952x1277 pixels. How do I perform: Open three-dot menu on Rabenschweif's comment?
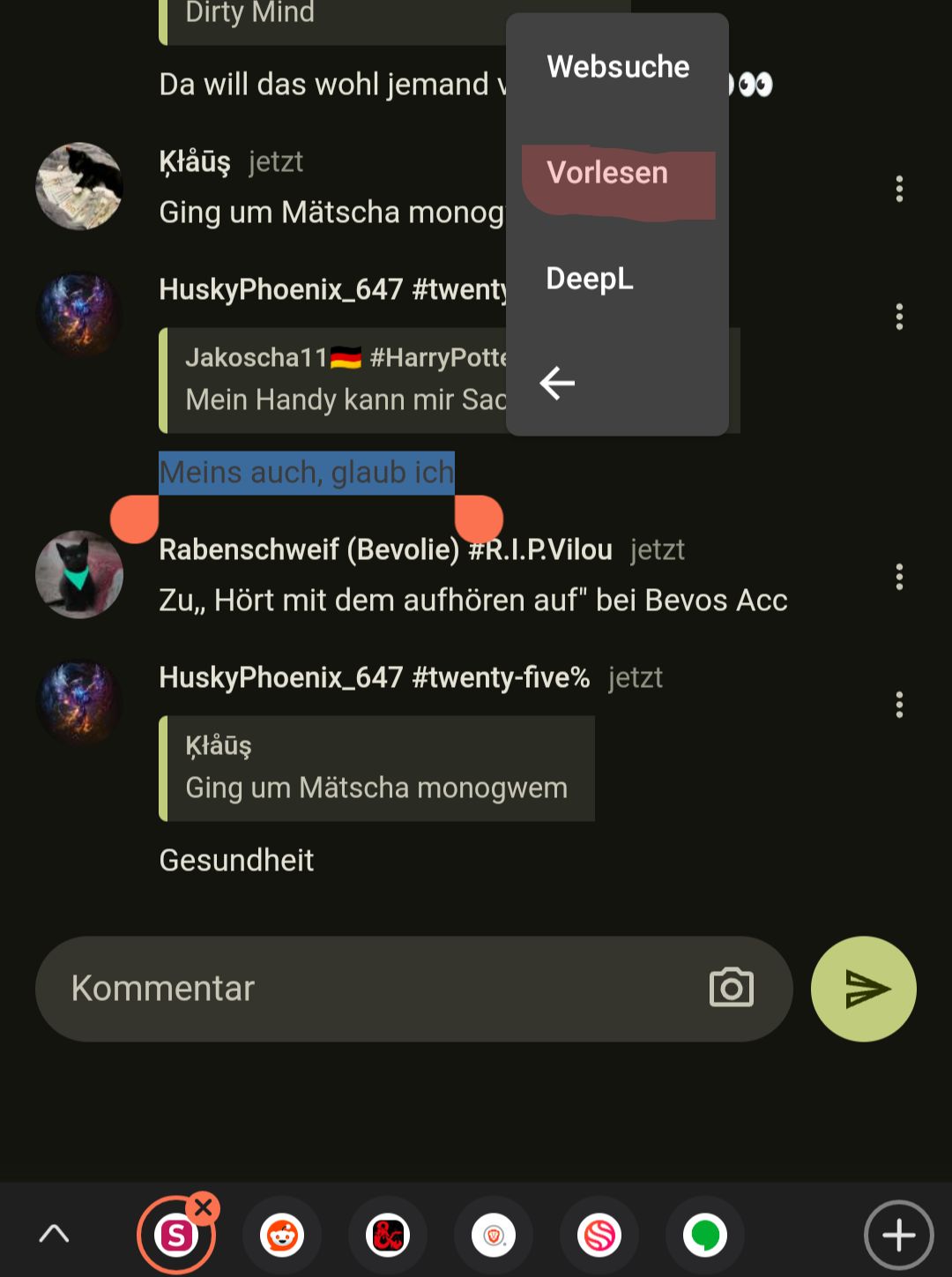[899, 577]
